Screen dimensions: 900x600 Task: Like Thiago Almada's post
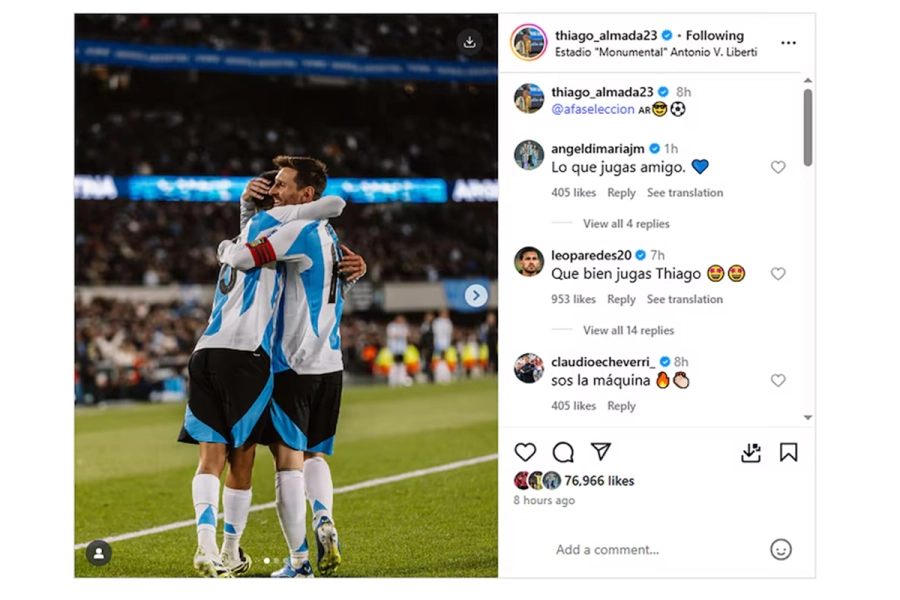click(x=525, y=452)
